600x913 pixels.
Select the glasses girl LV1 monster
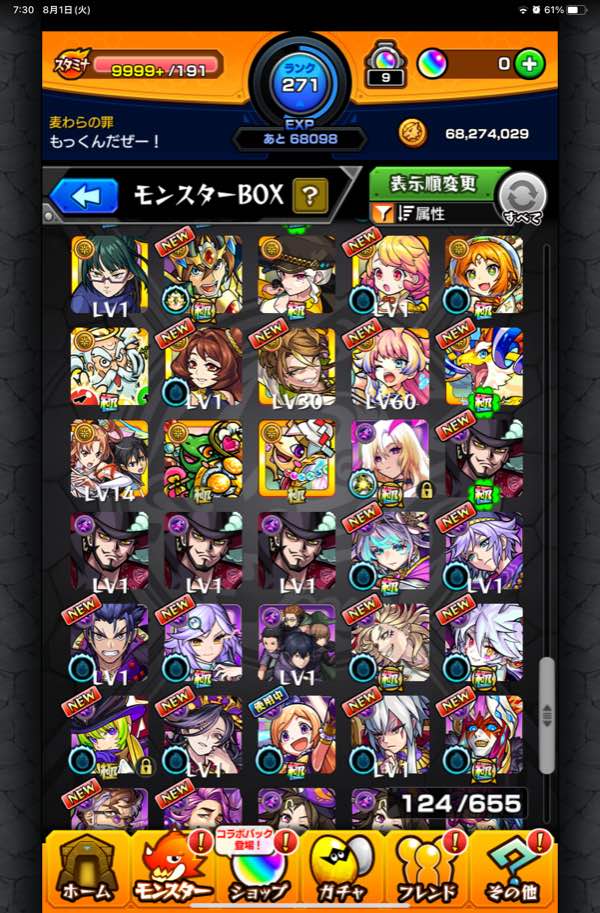pos(109,275)
